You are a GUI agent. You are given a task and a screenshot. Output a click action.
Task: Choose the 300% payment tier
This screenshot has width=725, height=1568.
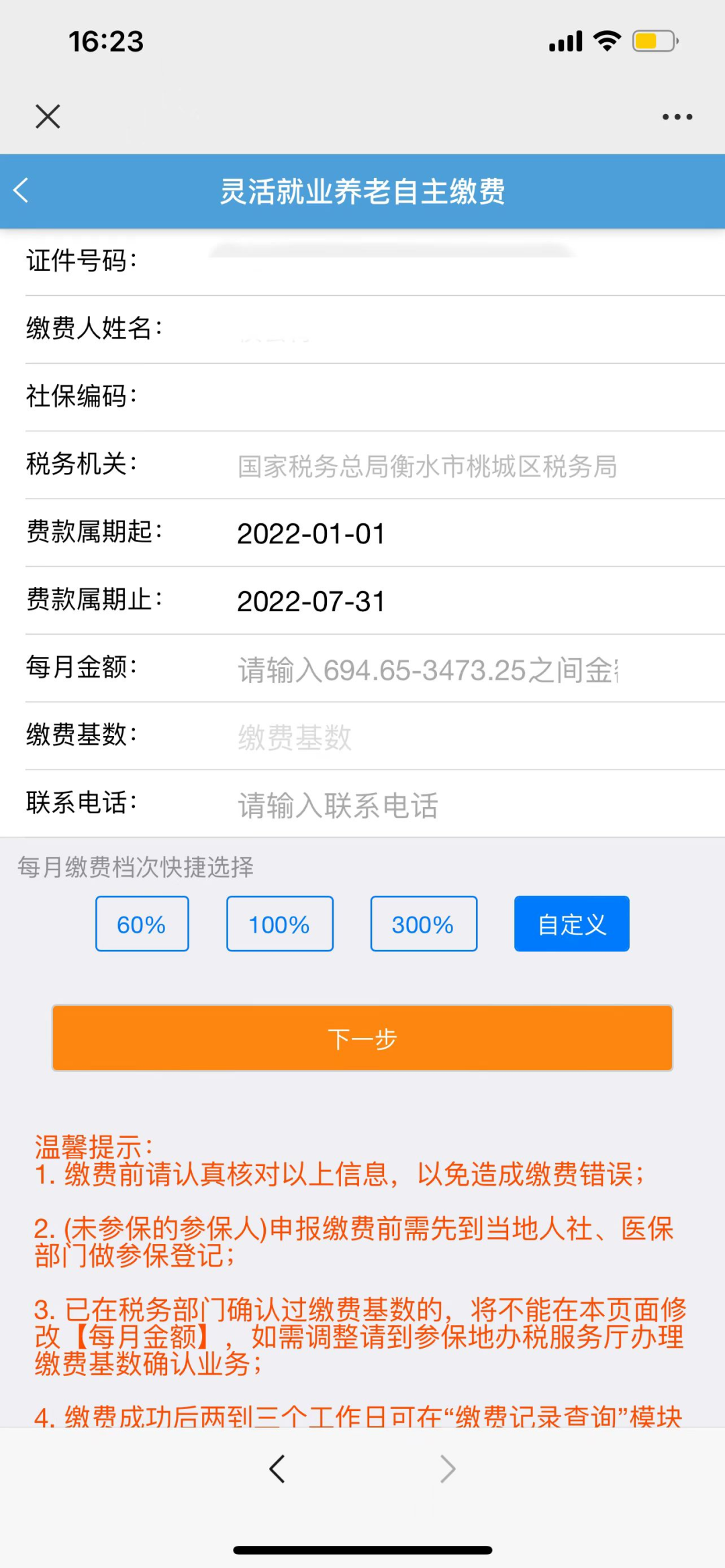pos(424,924)
